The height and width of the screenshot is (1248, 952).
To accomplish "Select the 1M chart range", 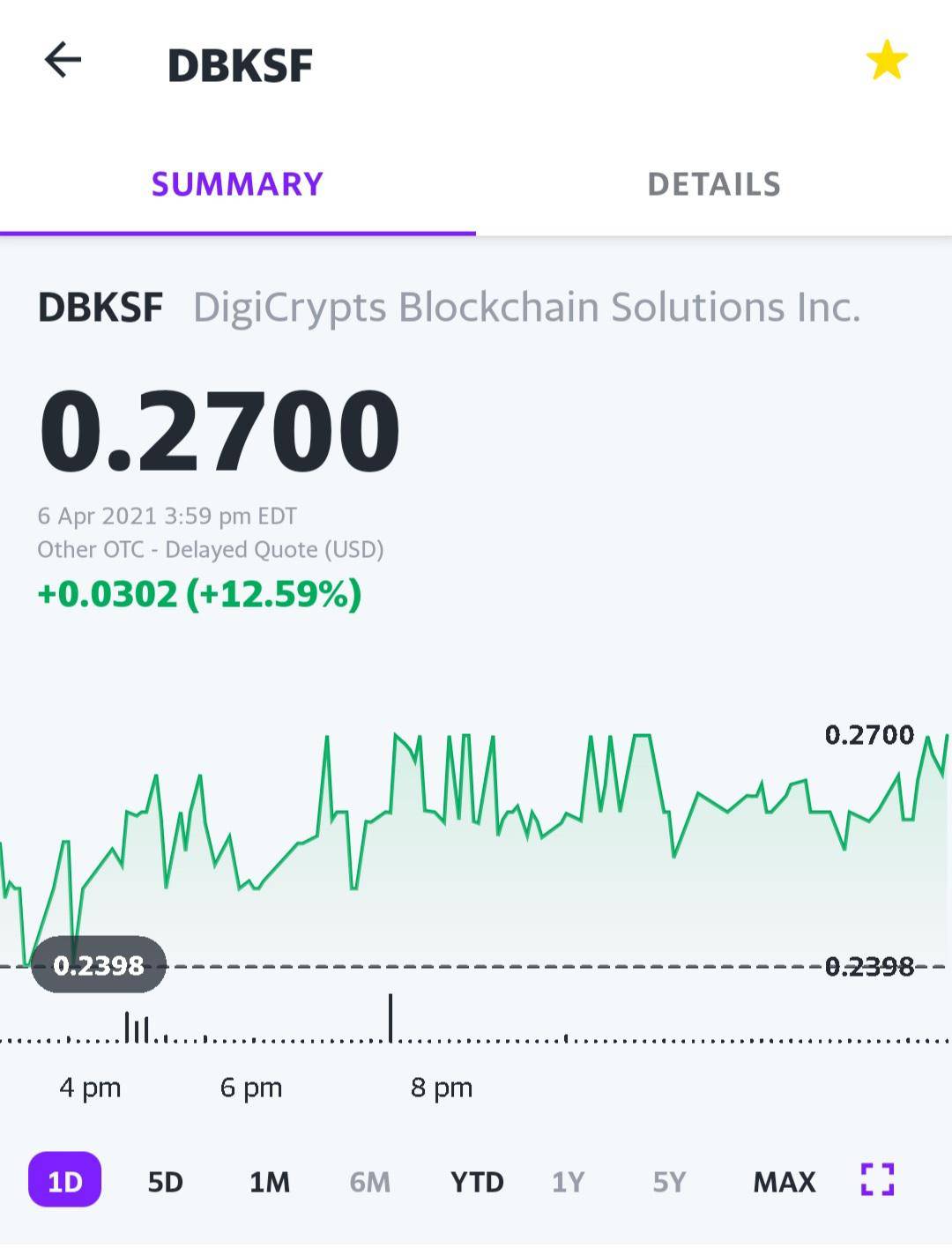I will point(269,1181).
